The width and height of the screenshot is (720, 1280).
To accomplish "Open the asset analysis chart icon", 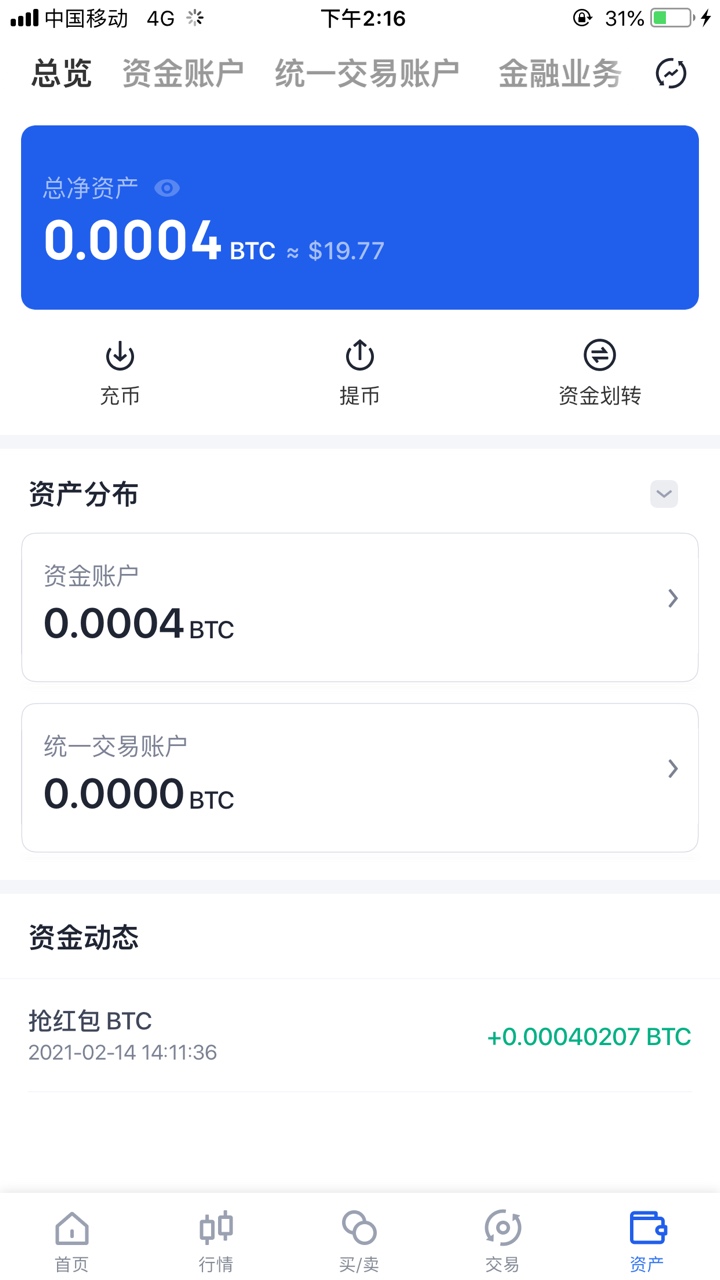I will pos(671,73).
